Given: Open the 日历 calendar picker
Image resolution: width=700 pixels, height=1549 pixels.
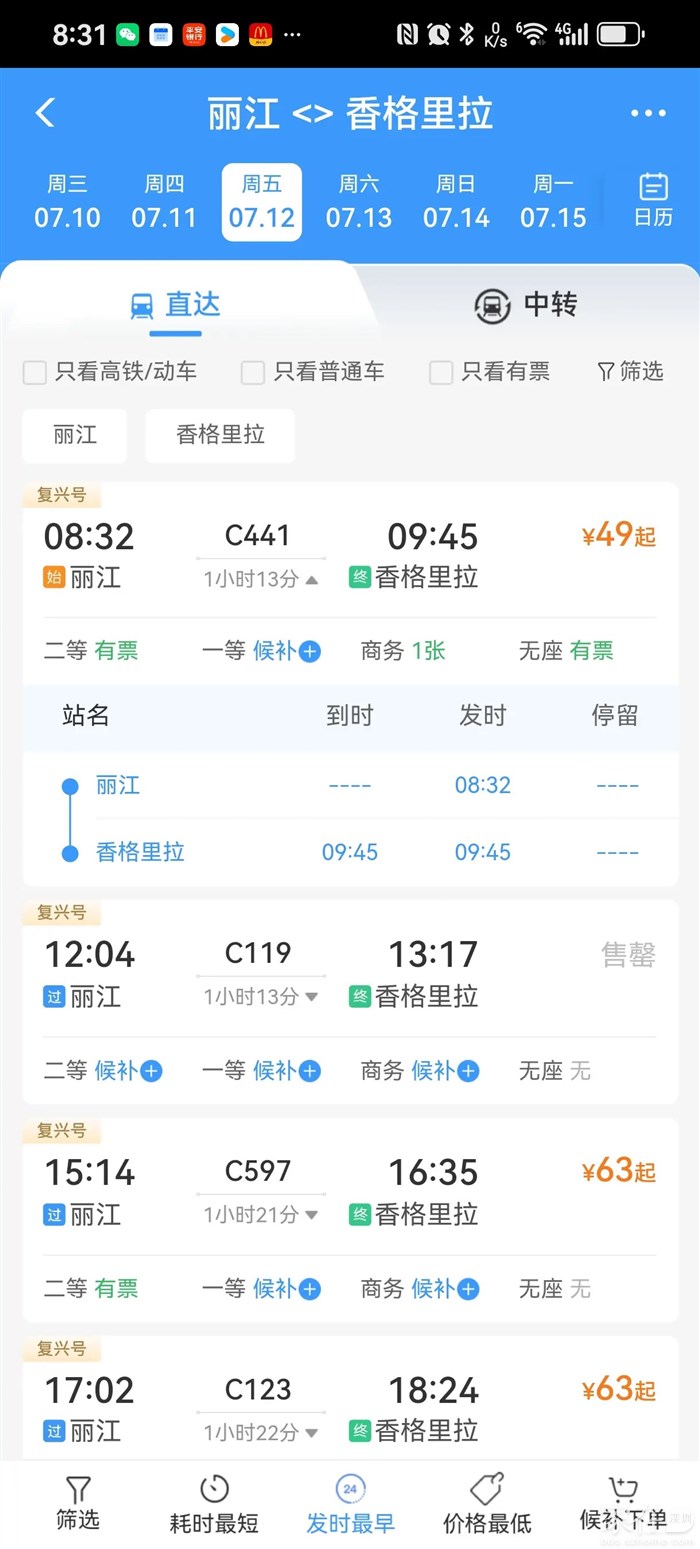Looking at the screenshot, I should pos(653,200).
